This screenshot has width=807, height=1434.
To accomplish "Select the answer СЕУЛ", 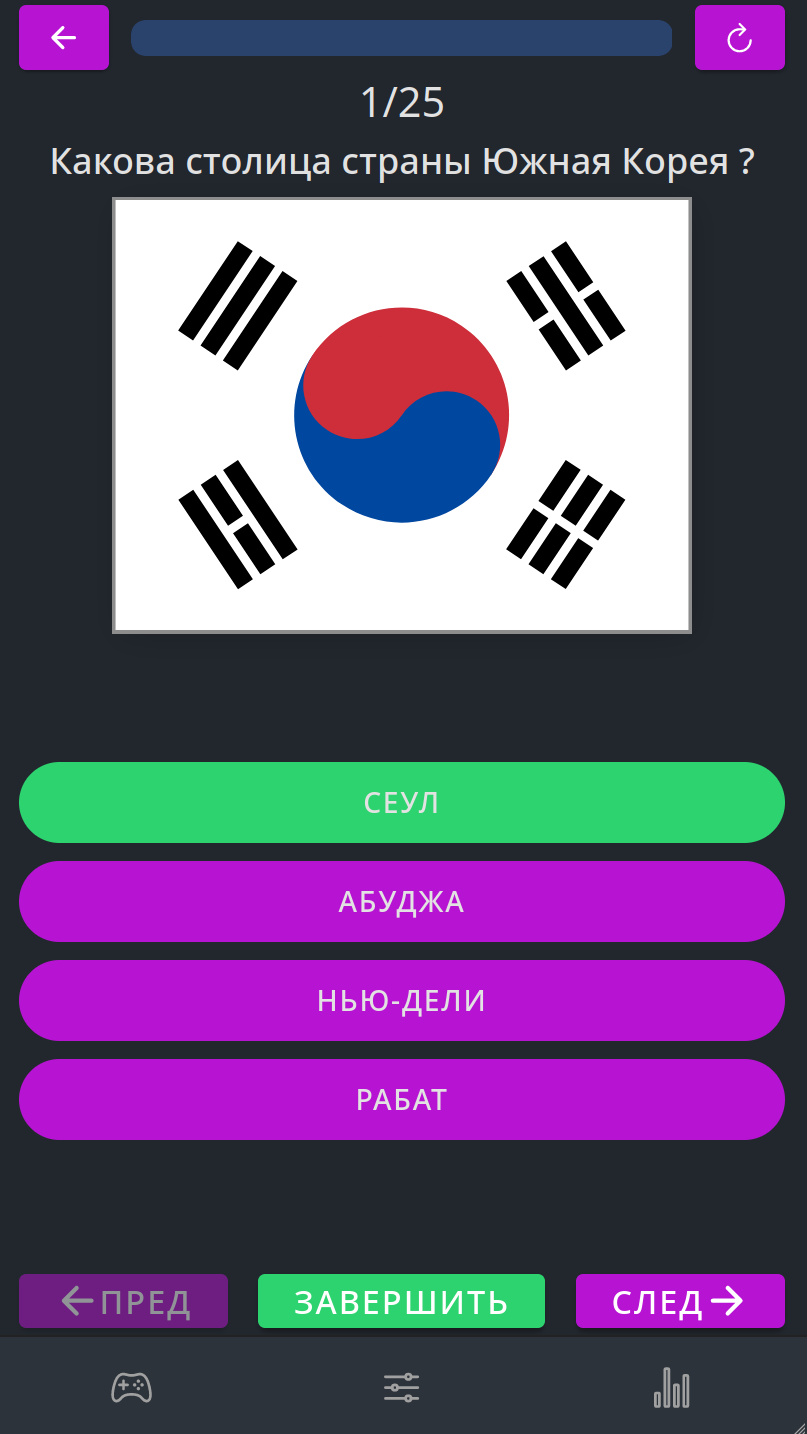I will click(x=402, y=803).
